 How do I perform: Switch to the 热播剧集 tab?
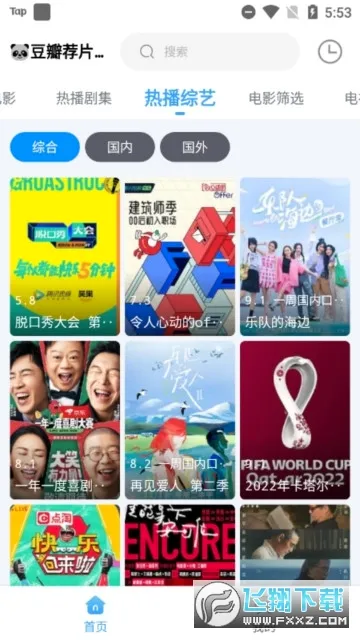[84, 98]
